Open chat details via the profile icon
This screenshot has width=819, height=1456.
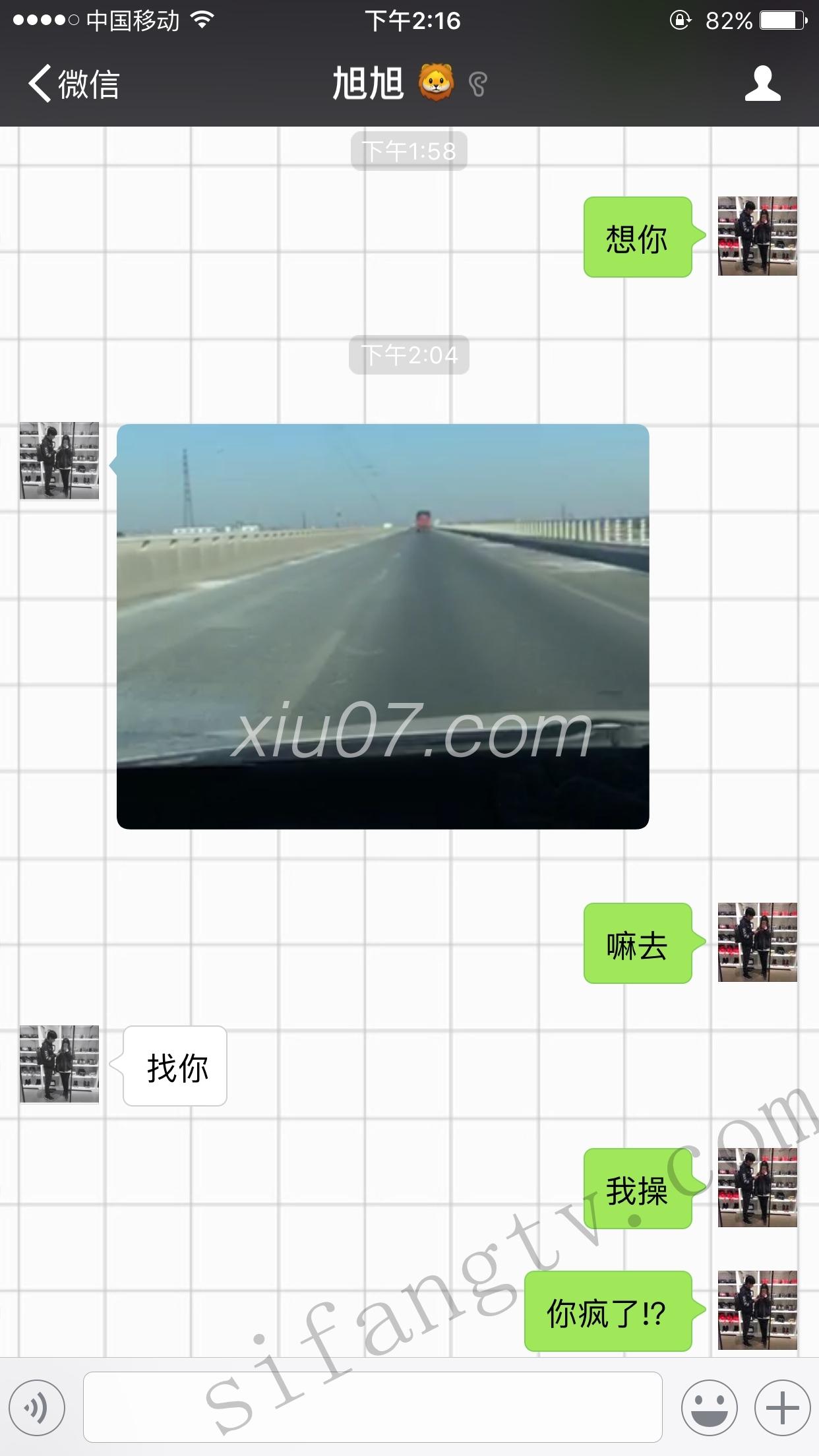[x=762, y=84]
